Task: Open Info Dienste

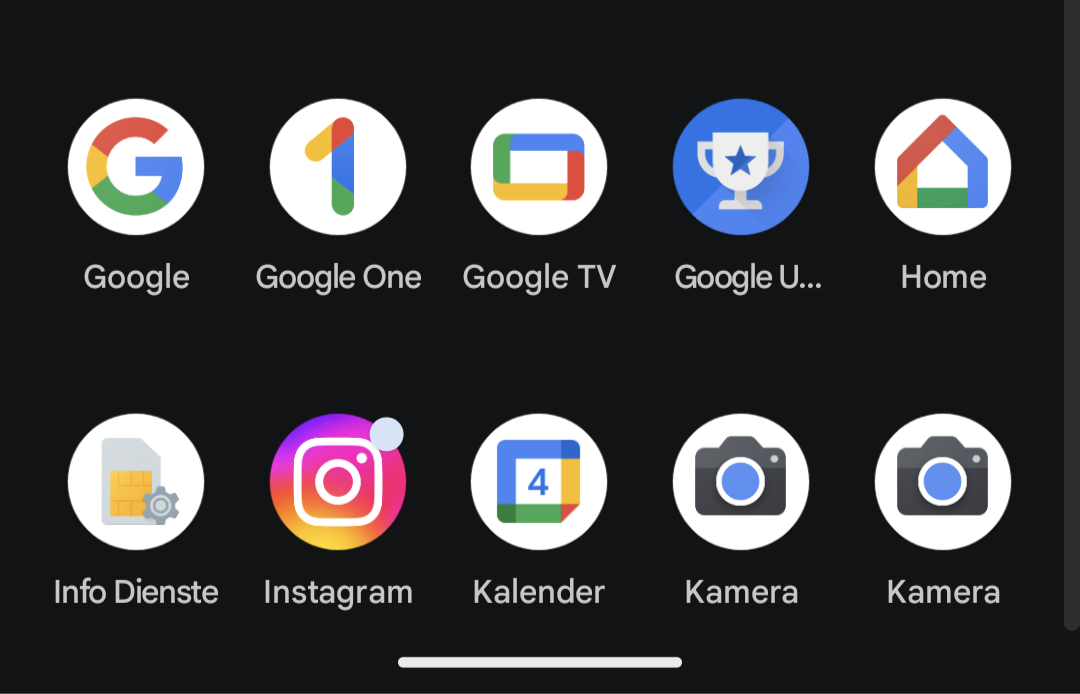Action: coord(136,482)
